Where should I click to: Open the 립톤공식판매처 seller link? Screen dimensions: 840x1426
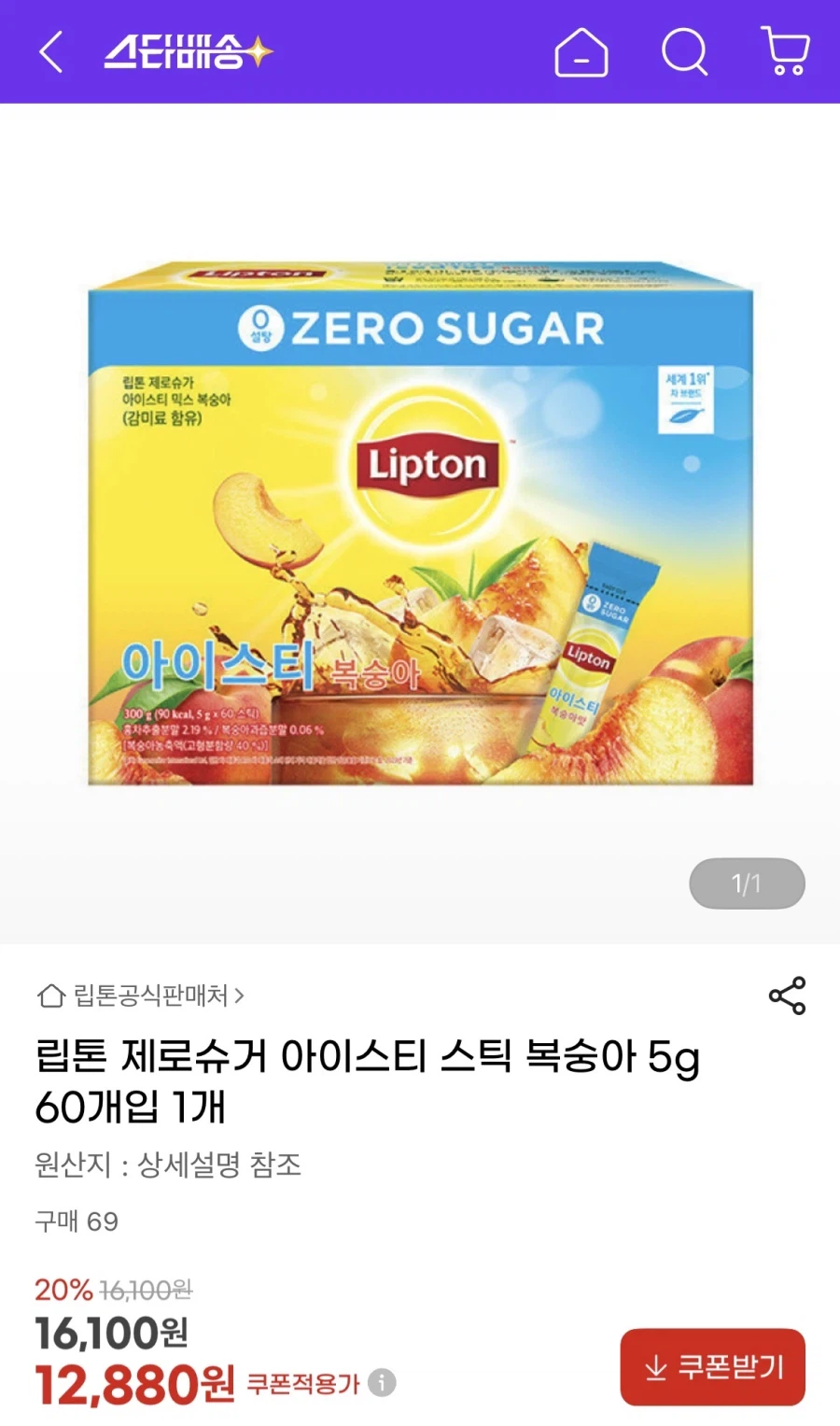149,996
